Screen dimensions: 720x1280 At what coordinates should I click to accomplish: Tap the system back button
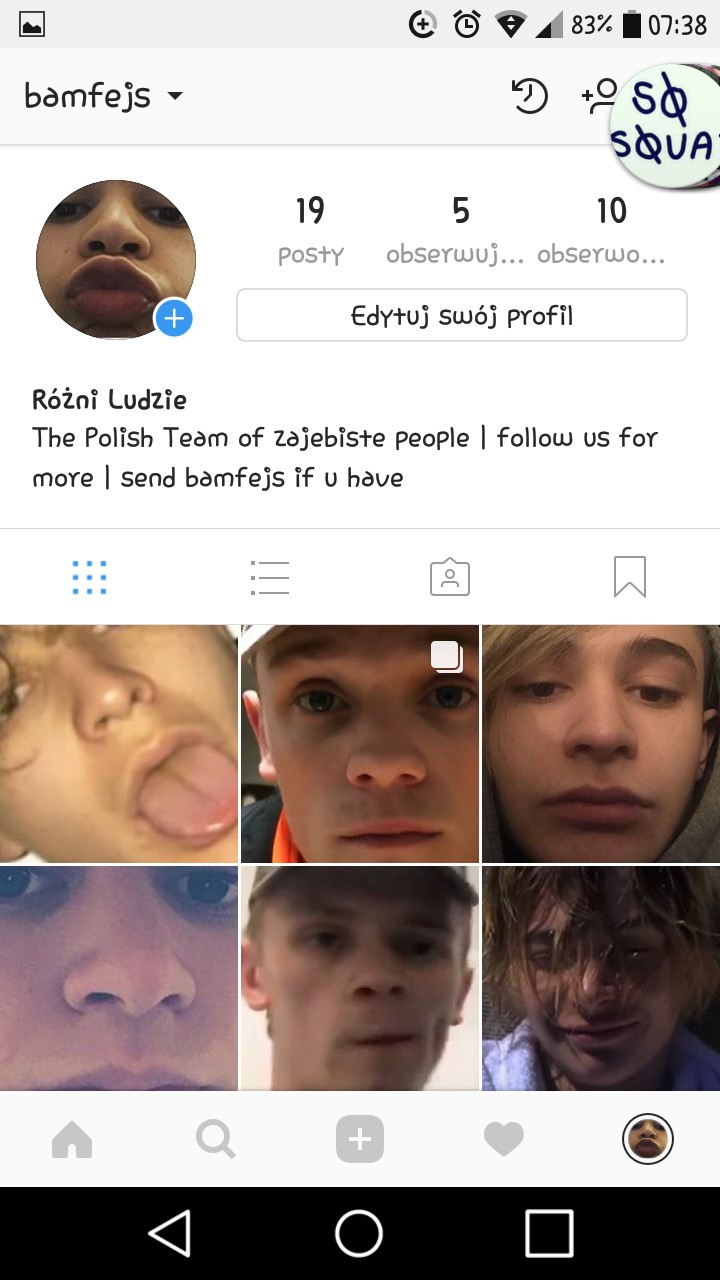[170, 1233]
